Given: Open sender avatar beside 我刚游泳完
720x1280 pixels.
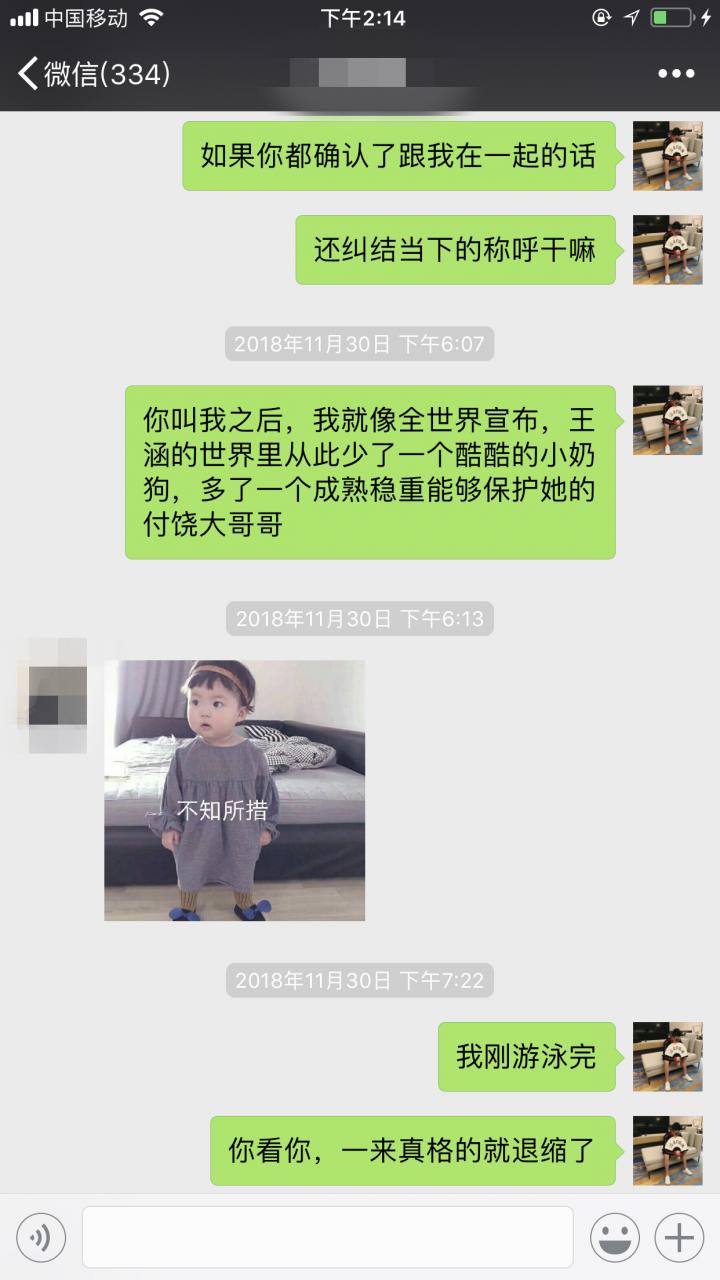Looking at the screenshot, I should point(667,1057).
